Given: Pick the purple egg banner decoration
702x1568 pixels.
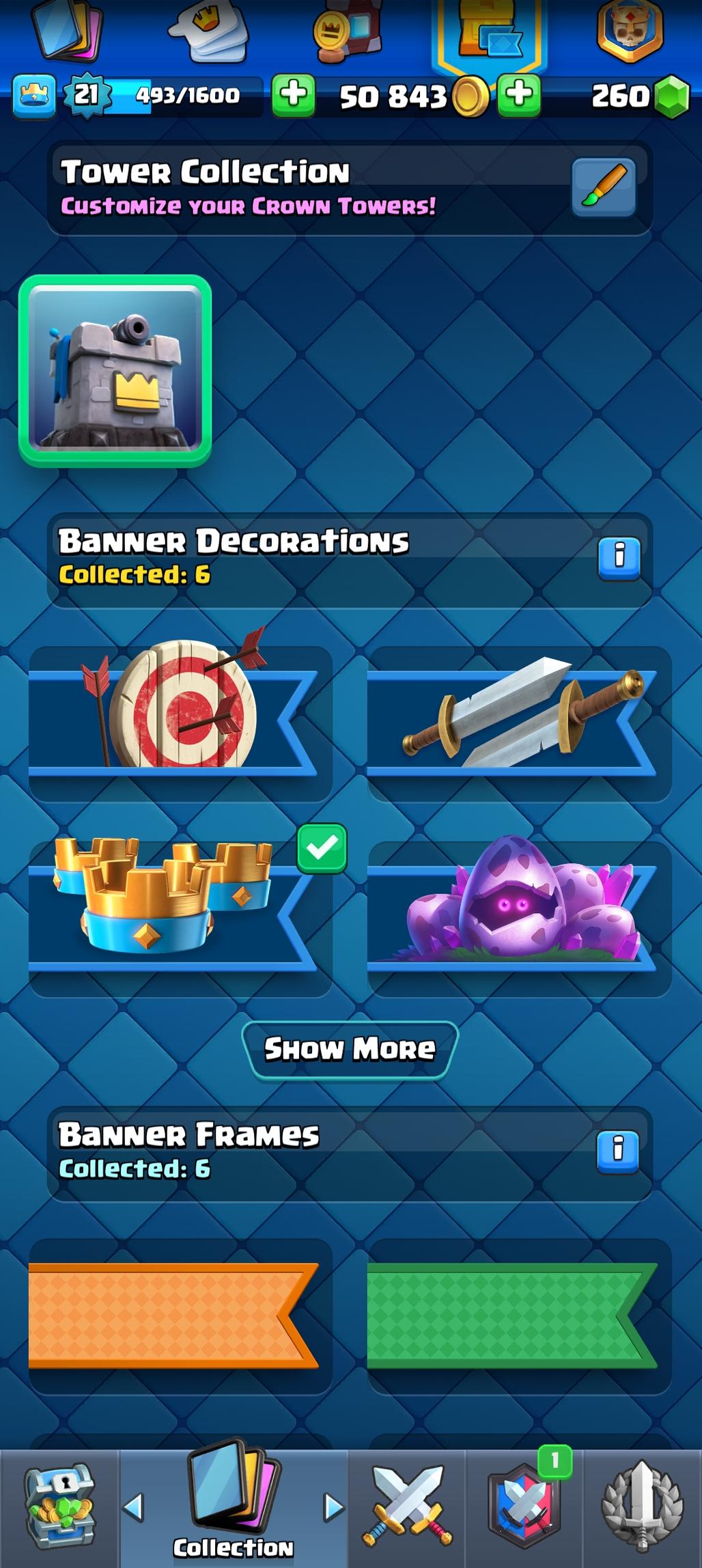Looking at the screenshot, I should pyautogui.click(x=519, y=916).
